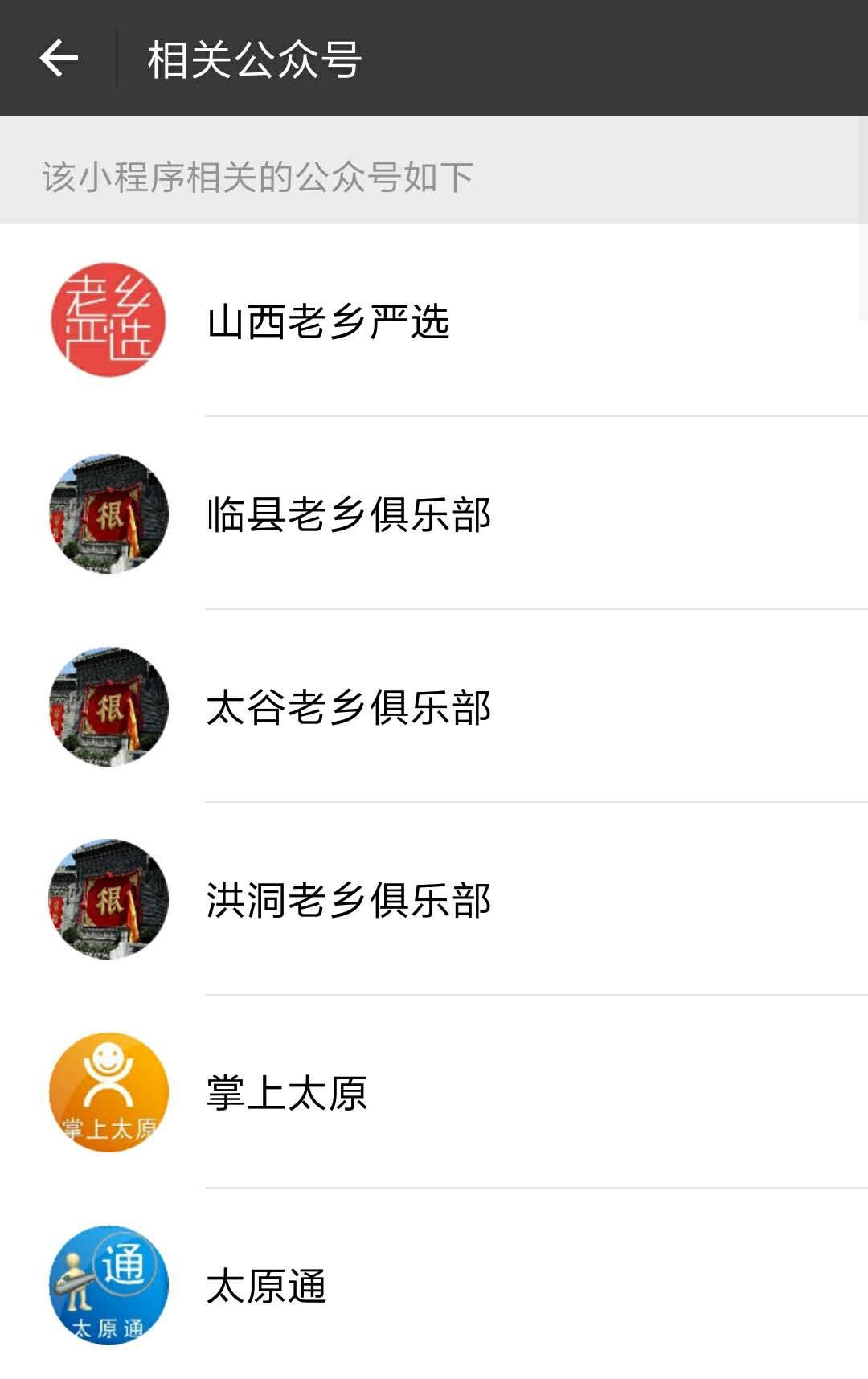
Task: Go back using the top-left arrow
Action: click(59, 59)
